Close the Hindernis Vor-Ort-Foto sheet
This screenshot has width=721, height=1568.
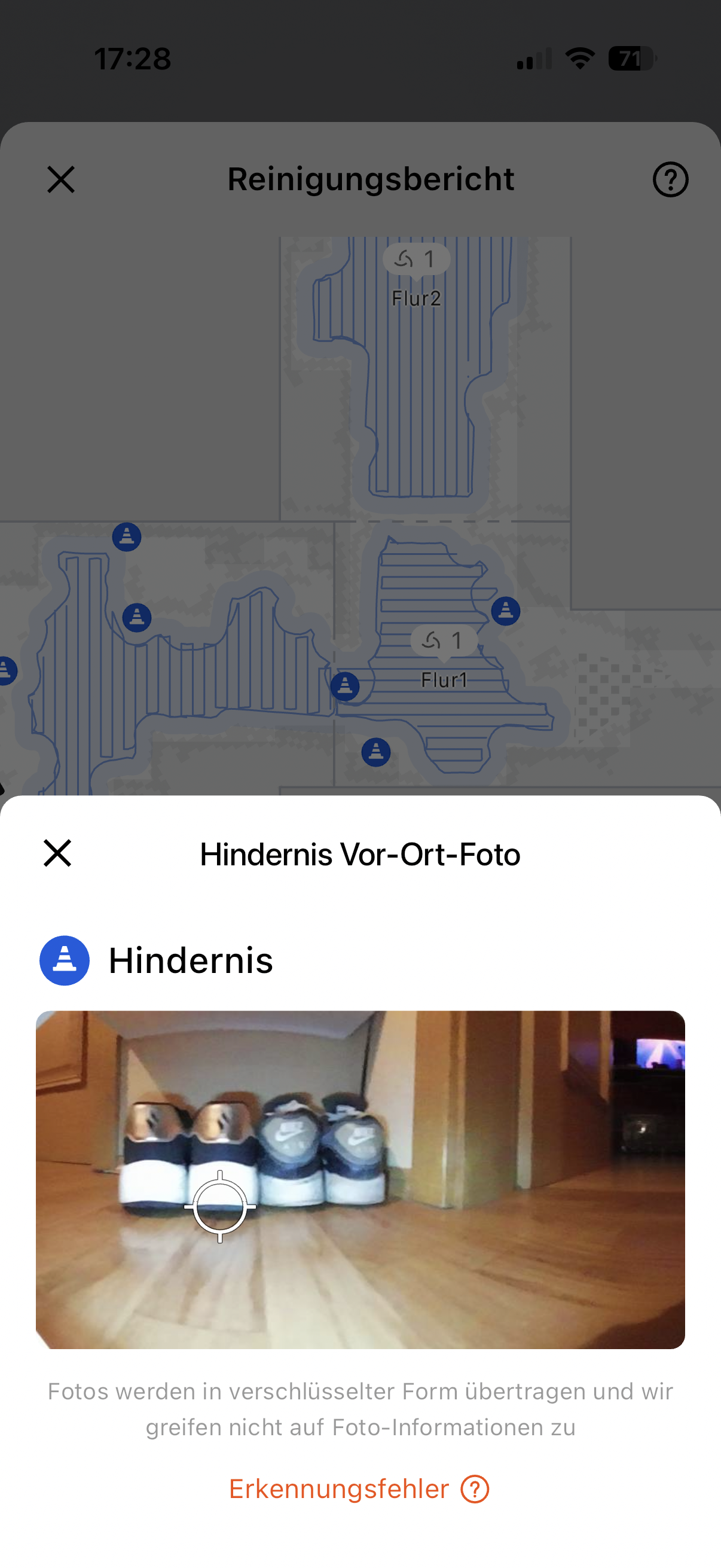[58, 853]
